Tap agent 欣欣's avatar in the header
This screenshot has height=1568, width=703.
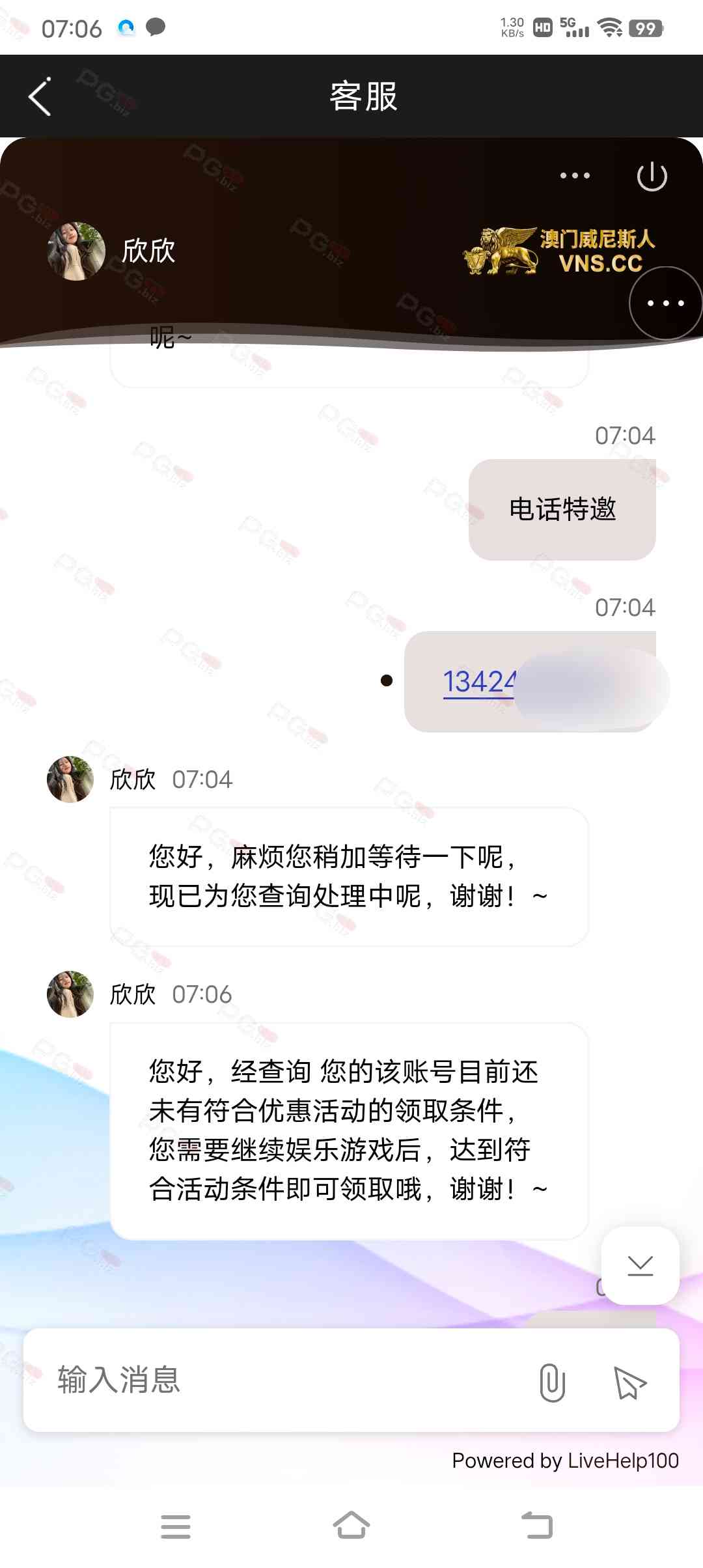pos(76,251)
